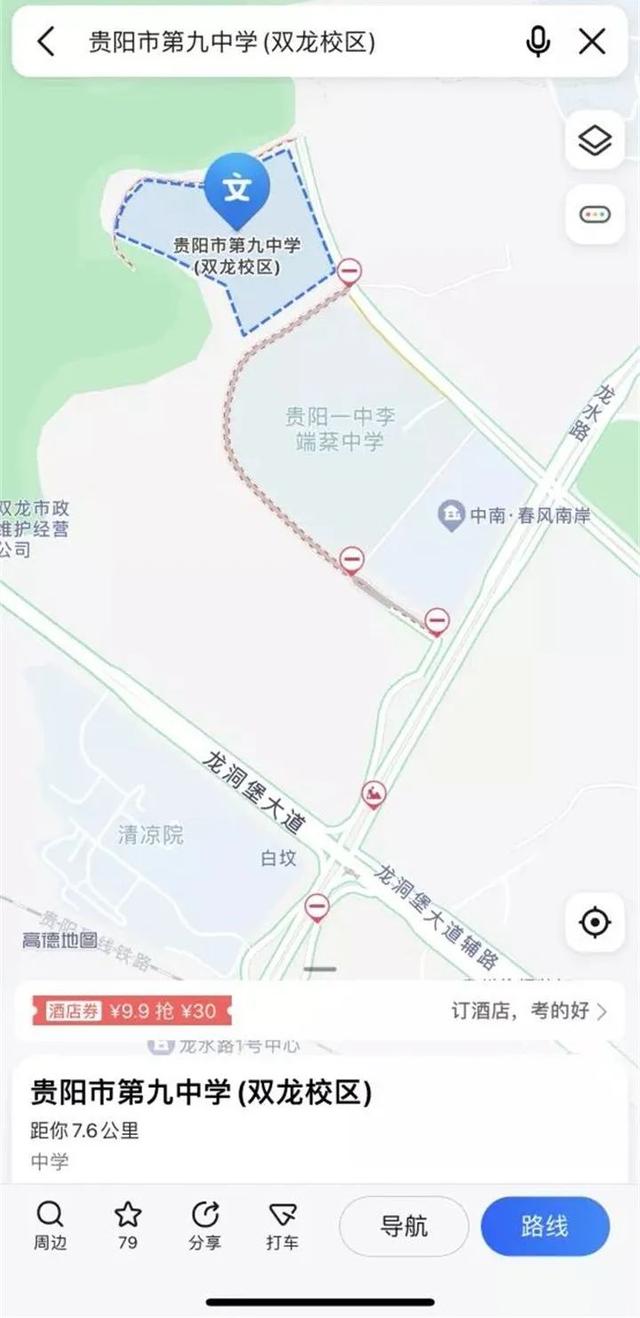Image resolution: width=640 pixels, height=1318 pixels.
Task: Recenter the map on my location
Action: click(x=595, y=921)
